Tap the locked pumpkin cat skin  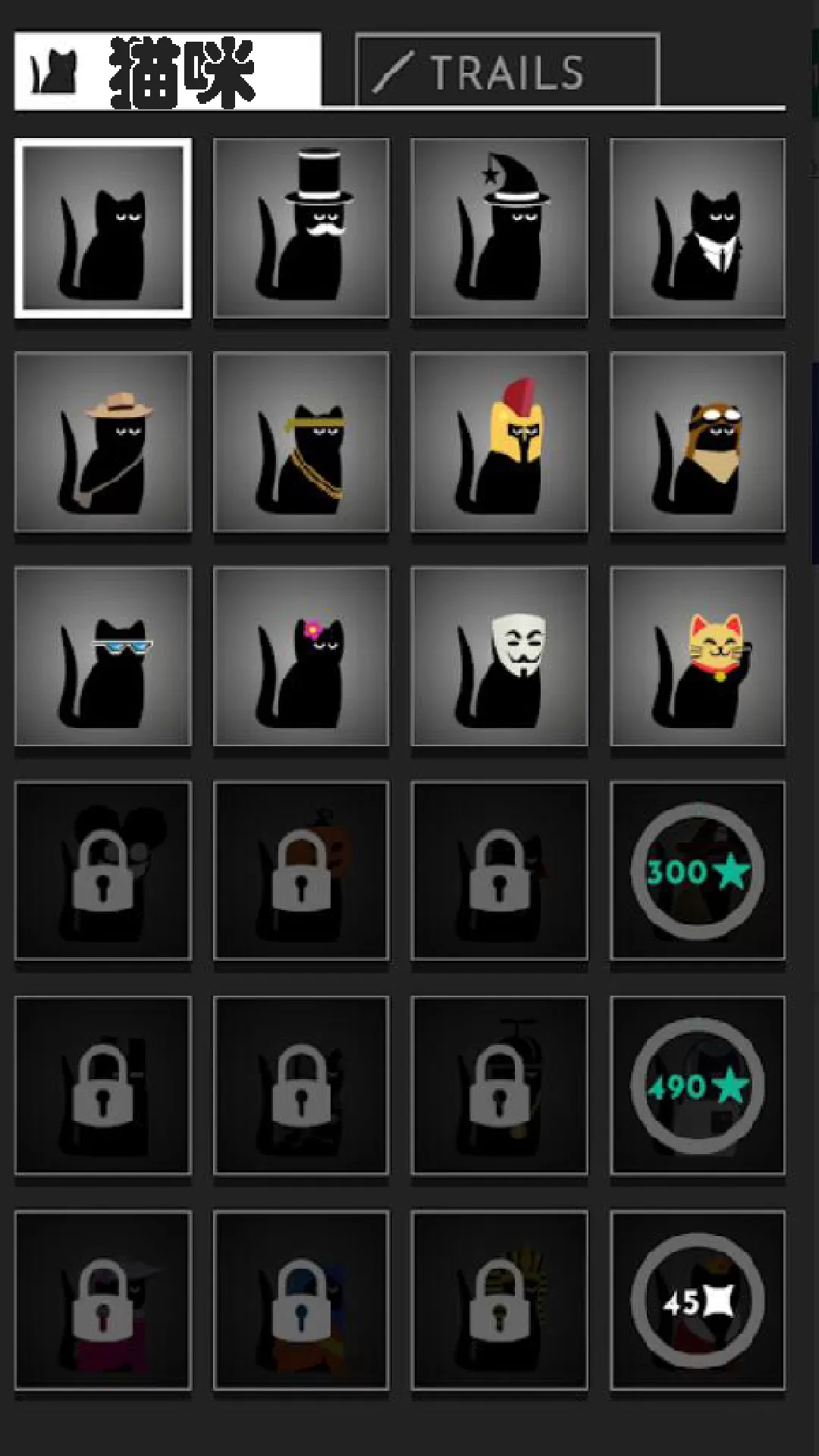click(301, 871)
